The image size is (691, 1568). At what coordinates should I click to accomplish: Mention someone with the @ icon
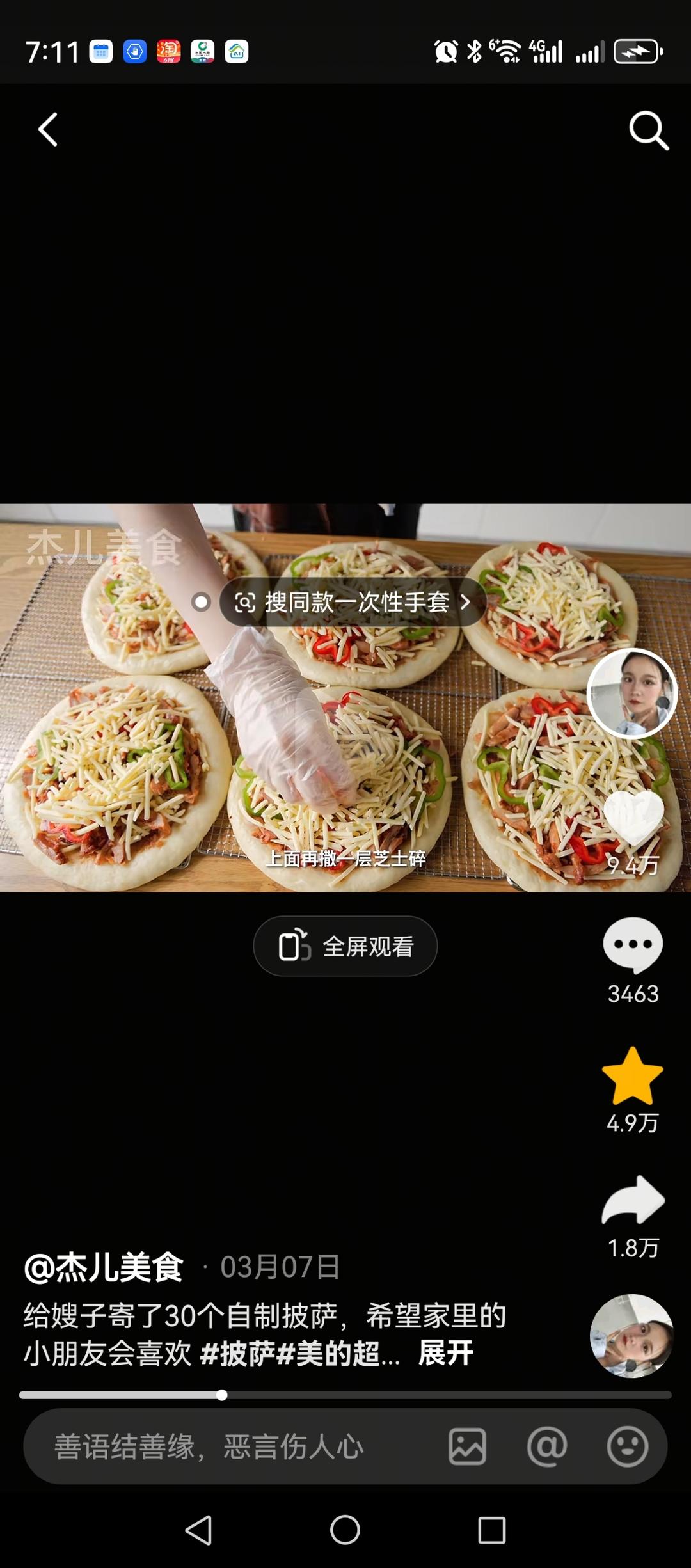click(x=546, y=1446)
